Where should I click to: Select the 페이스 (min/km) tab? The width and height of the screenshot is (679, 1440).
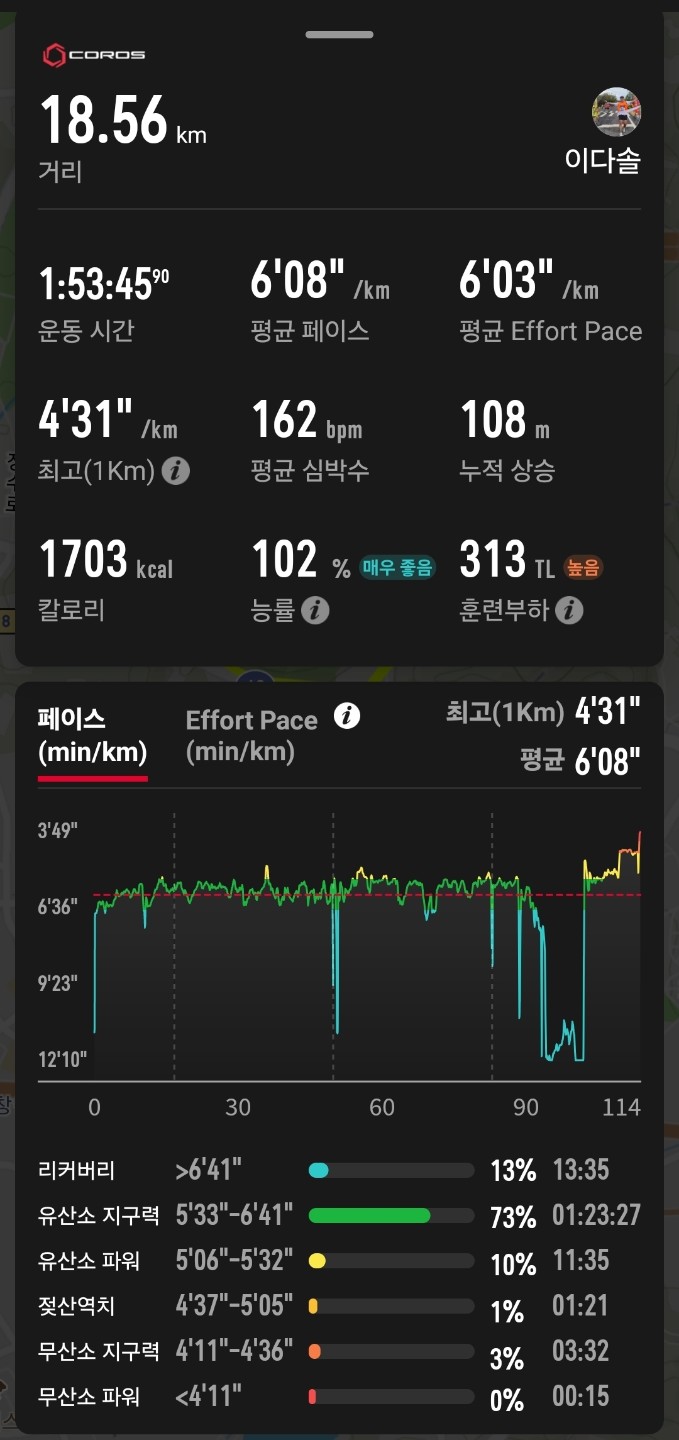point(92,735)
